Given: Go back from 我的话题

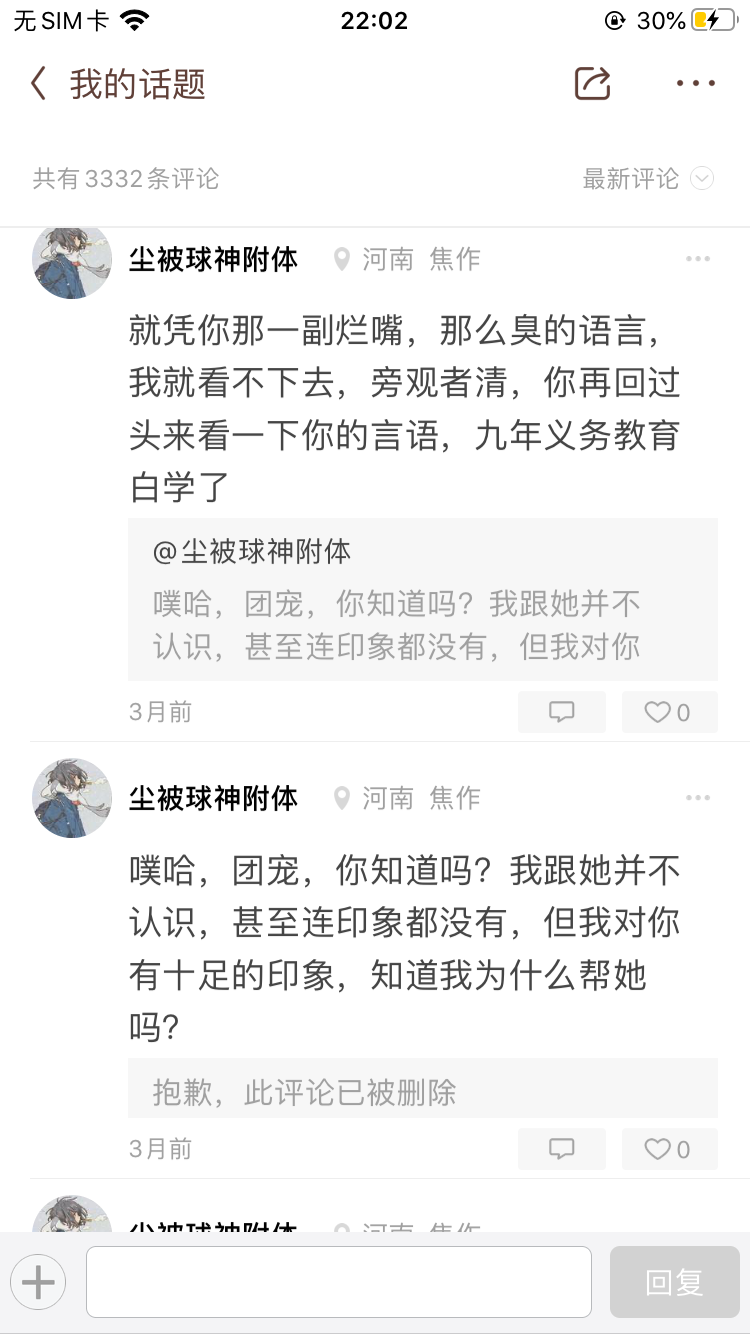Looking at the screenshot, I should [x=38, y=84].
